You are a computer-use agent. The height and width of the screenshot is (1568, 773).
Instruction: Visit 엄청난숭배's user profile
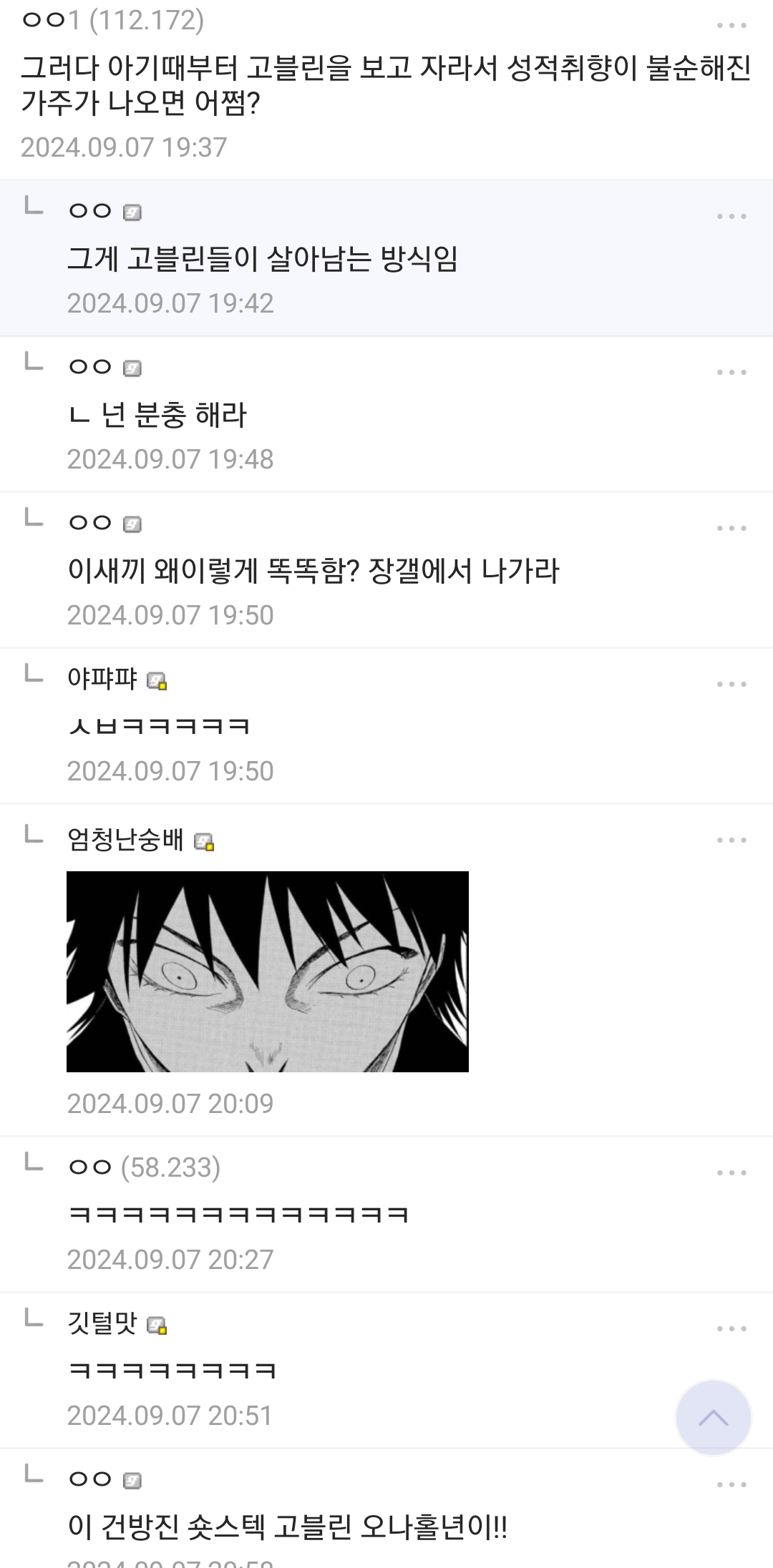pos(126,839)
